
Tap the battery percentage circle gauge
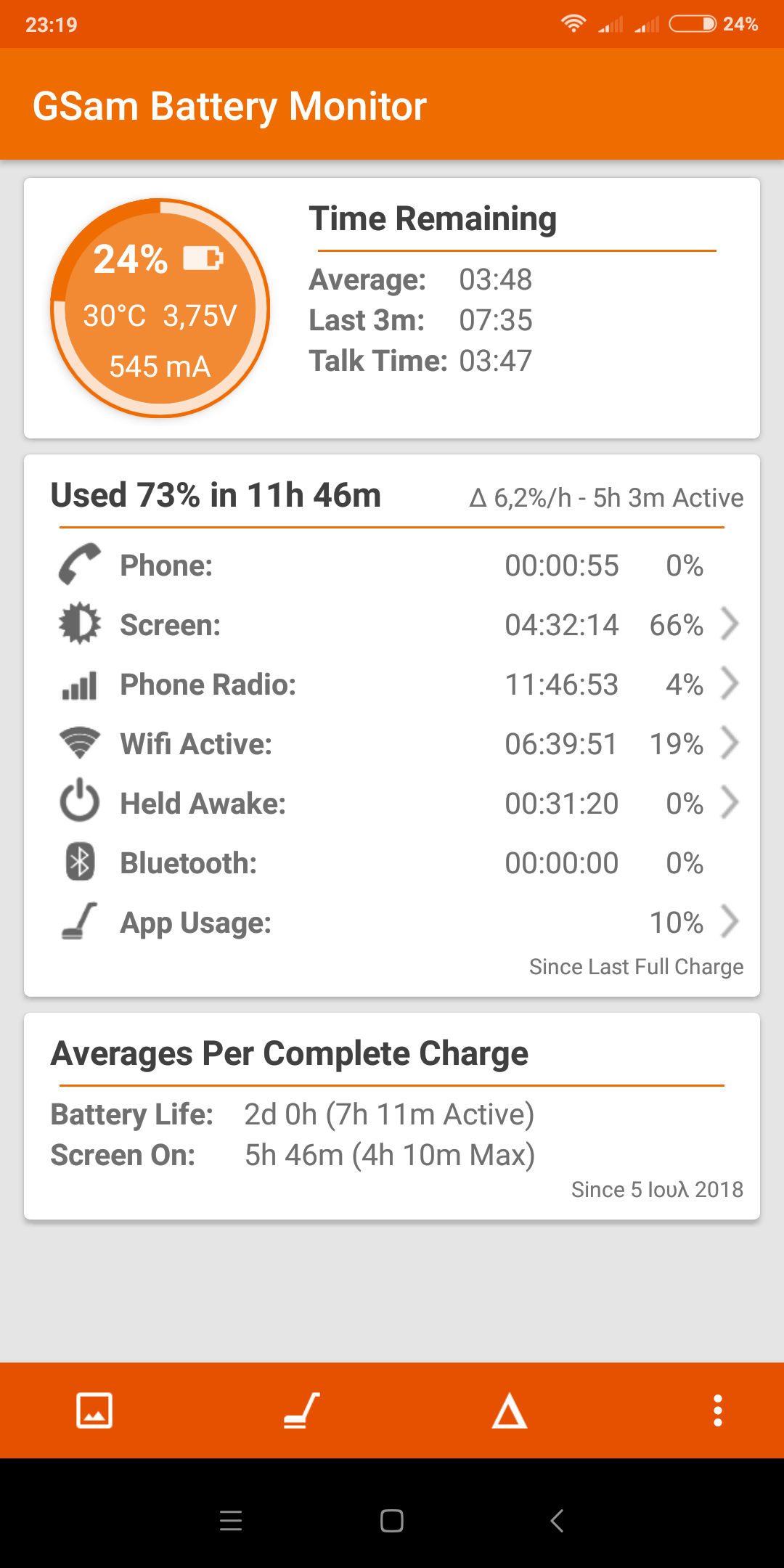pos(160,309)
